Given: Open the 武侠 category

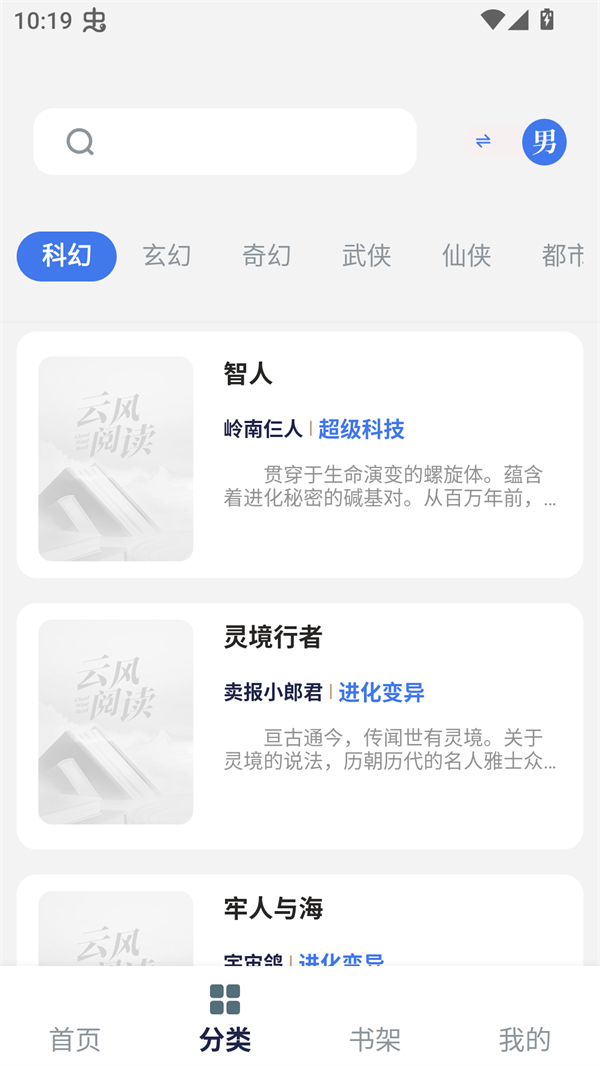Looking at the screenshot, I should (x=367, y=256).
